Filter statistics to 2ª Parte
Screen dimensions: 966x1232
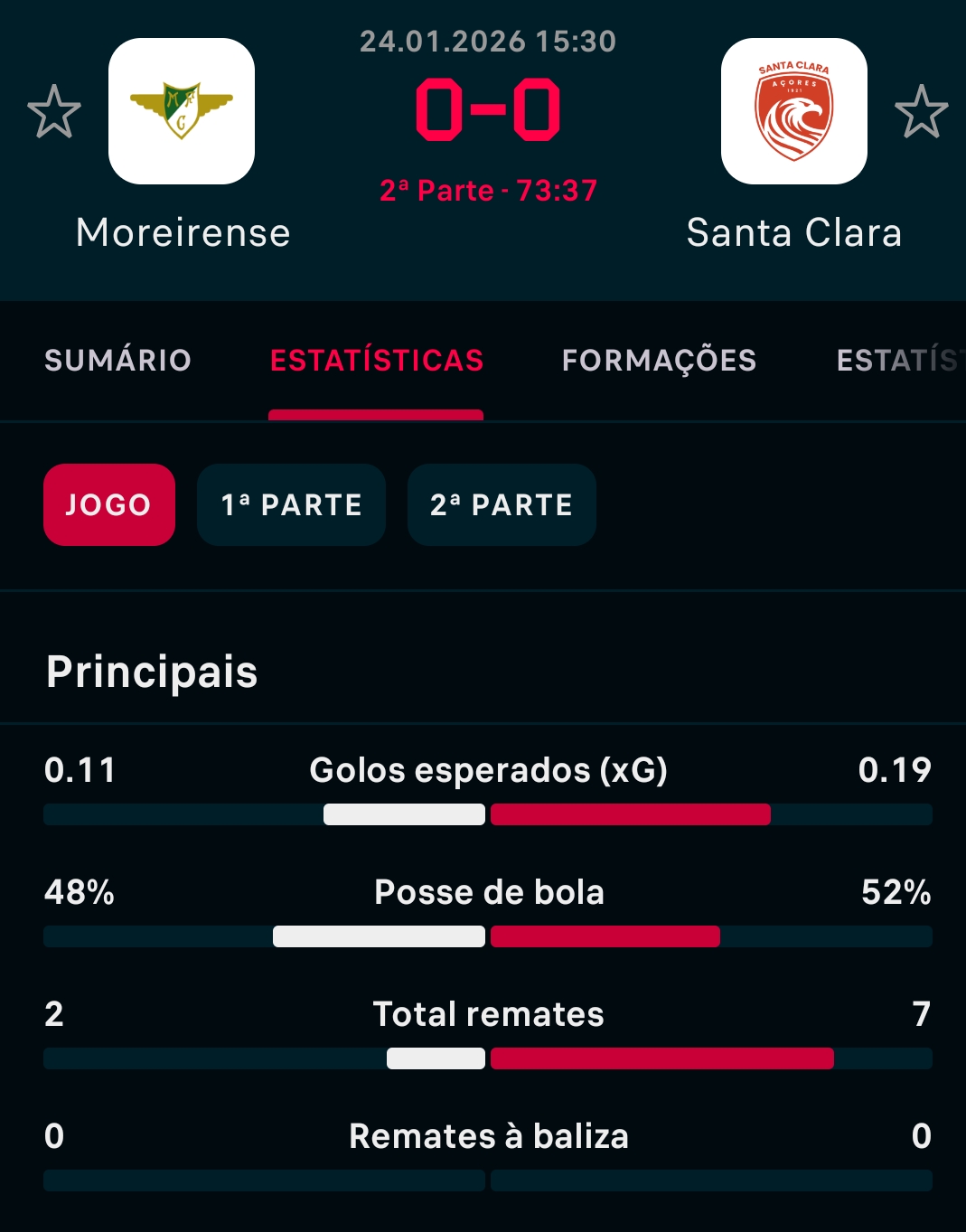point(502,504)
